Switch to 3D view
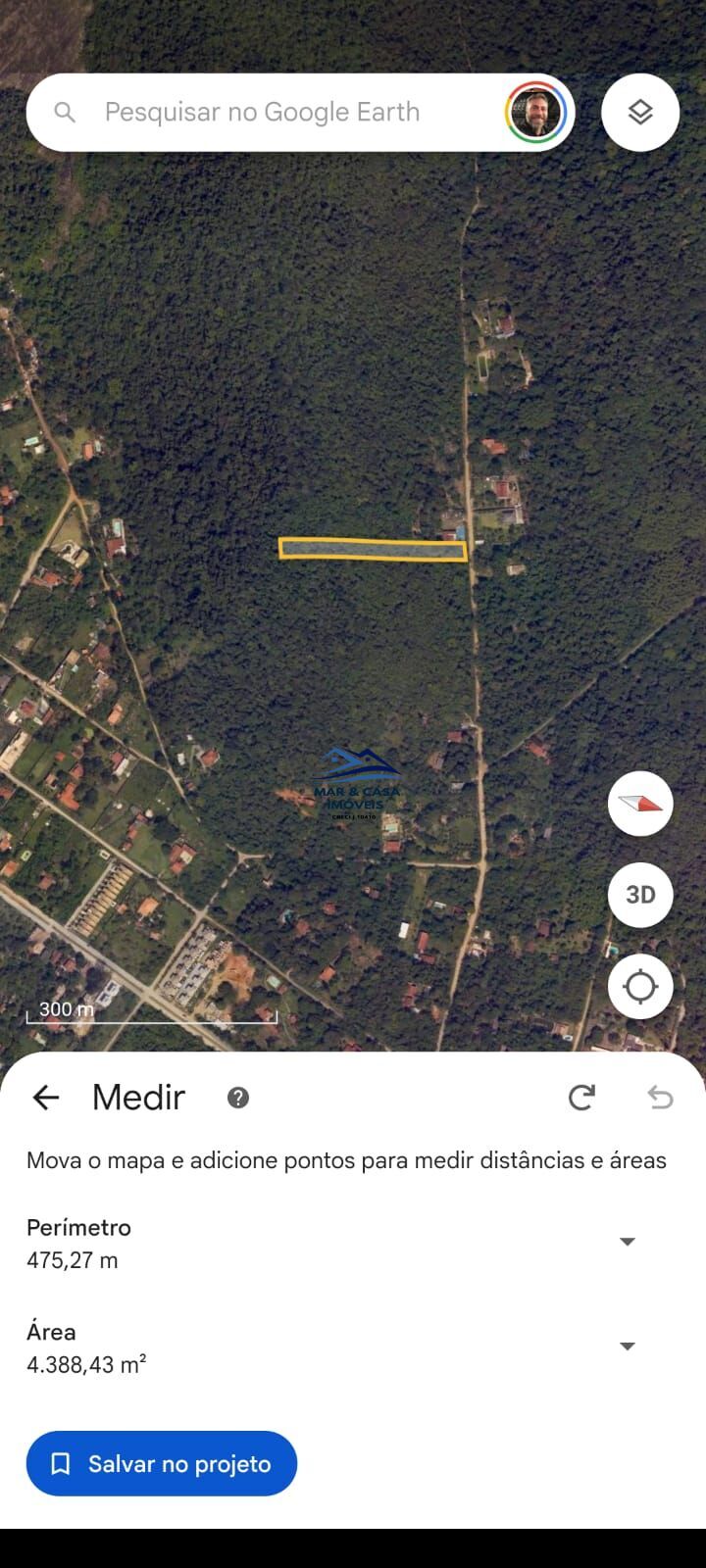 click(x=640, y=895)
